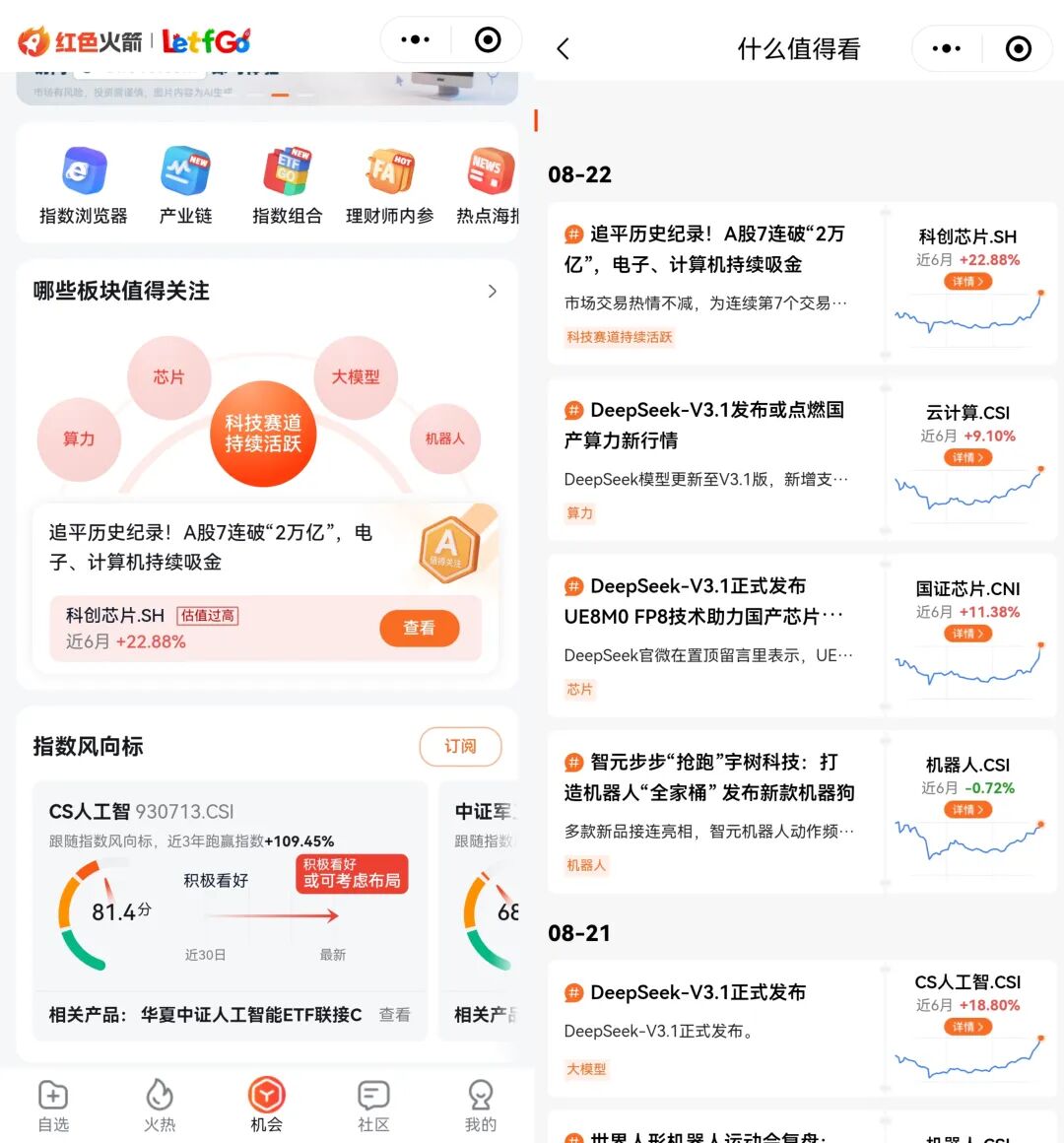
Task: Tap the 算力 tag under DeepSeek-V3.1 article
Action: (x=579, y=513)
